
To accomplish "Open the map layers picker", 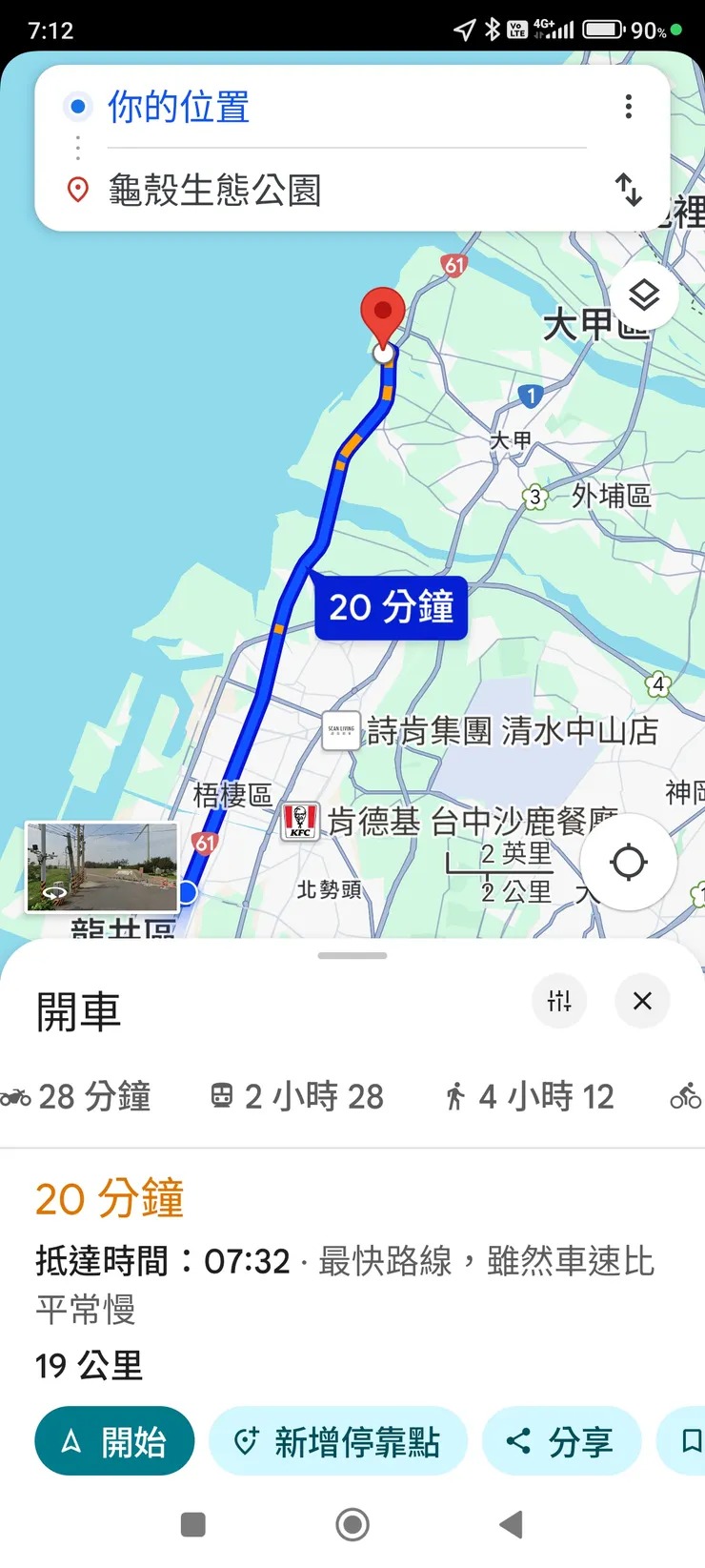I will coord(644,296).
